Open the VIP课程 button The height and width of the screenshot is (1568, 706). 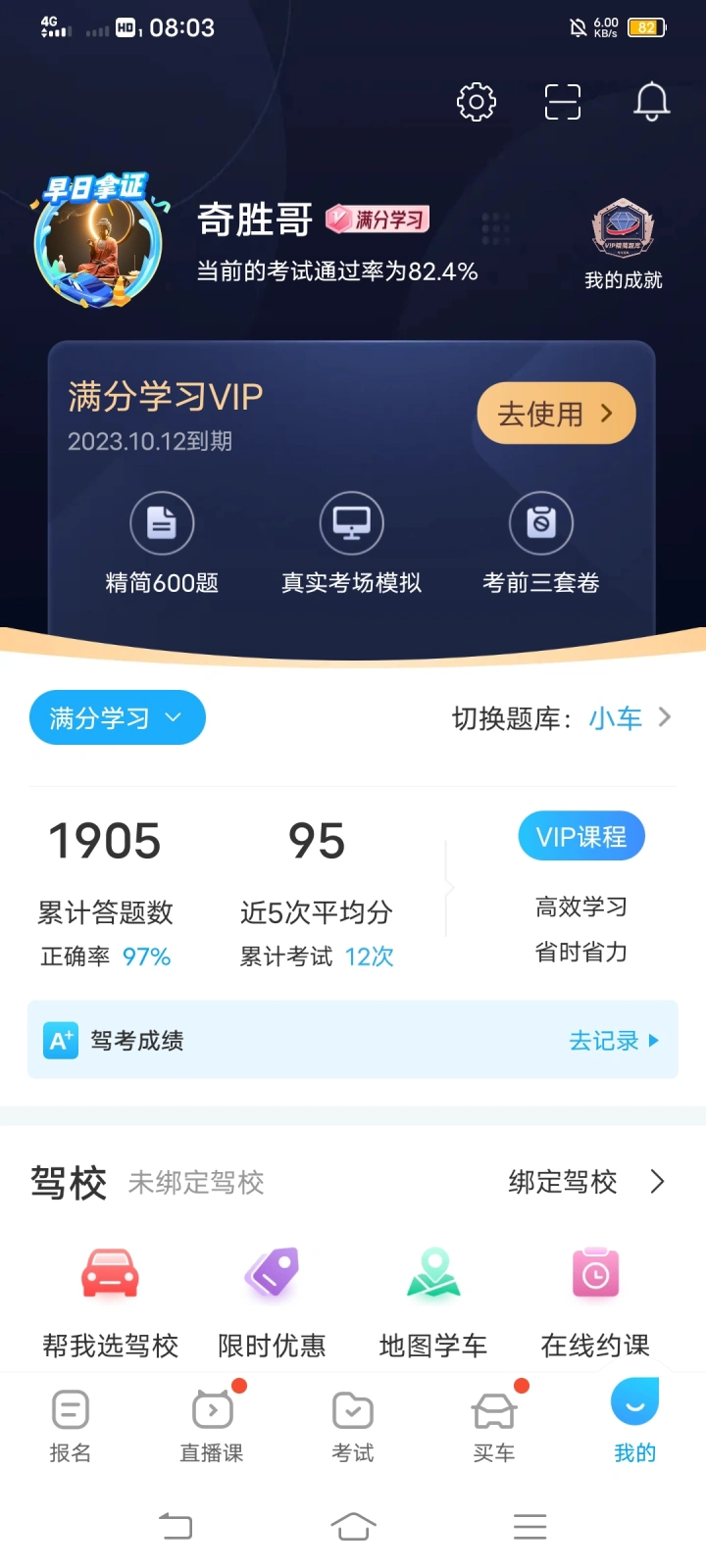point(580,837)
